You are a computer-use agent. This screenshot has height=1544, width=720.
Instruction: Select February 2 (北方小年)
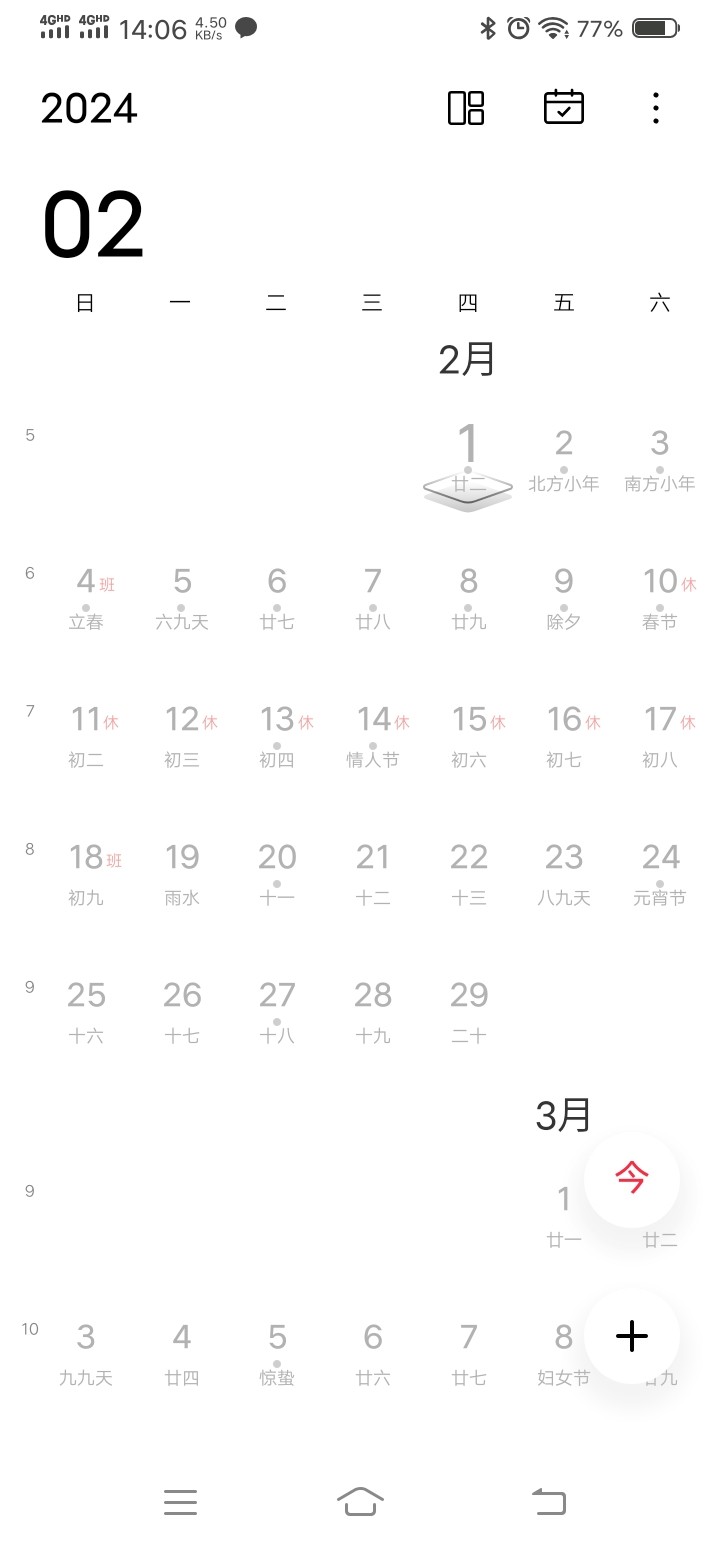click(564, 457)
